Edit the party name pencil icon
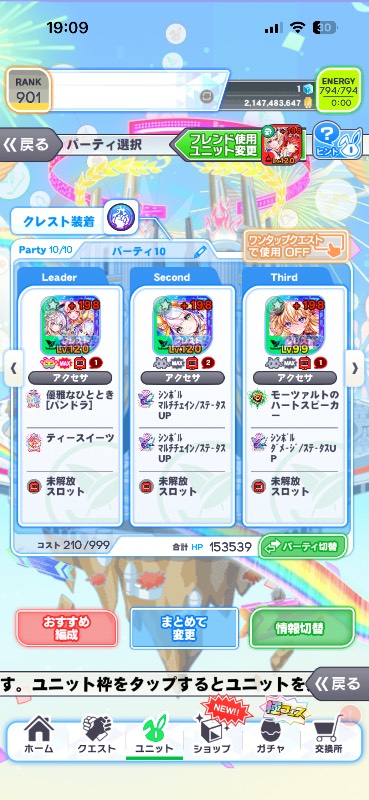The height and width of the screenshot is (800, 369). [200, 252]
